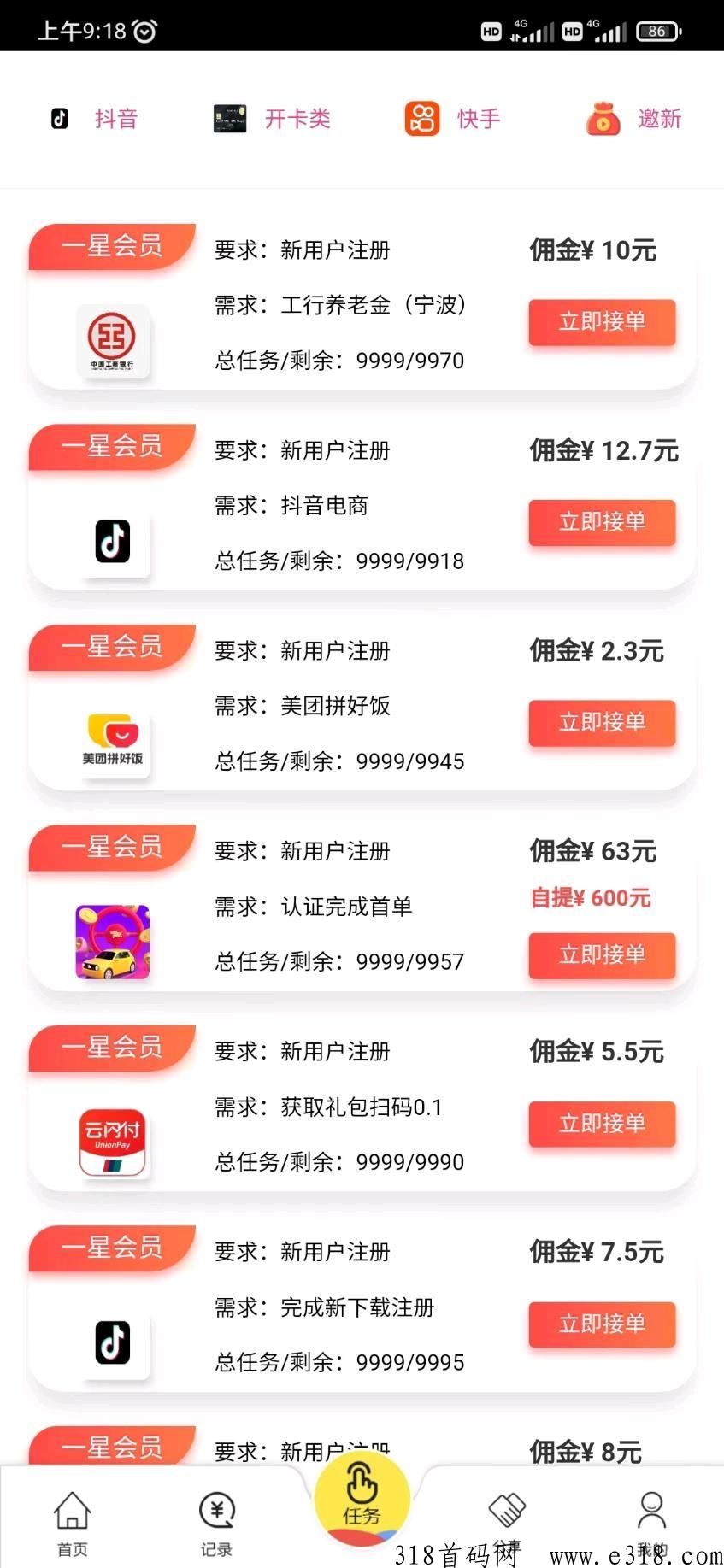The width and height of the screenshot is (724, 1568).
Task: Open the 中国工商银行 task logo
Action: click(x=114, y=340)
